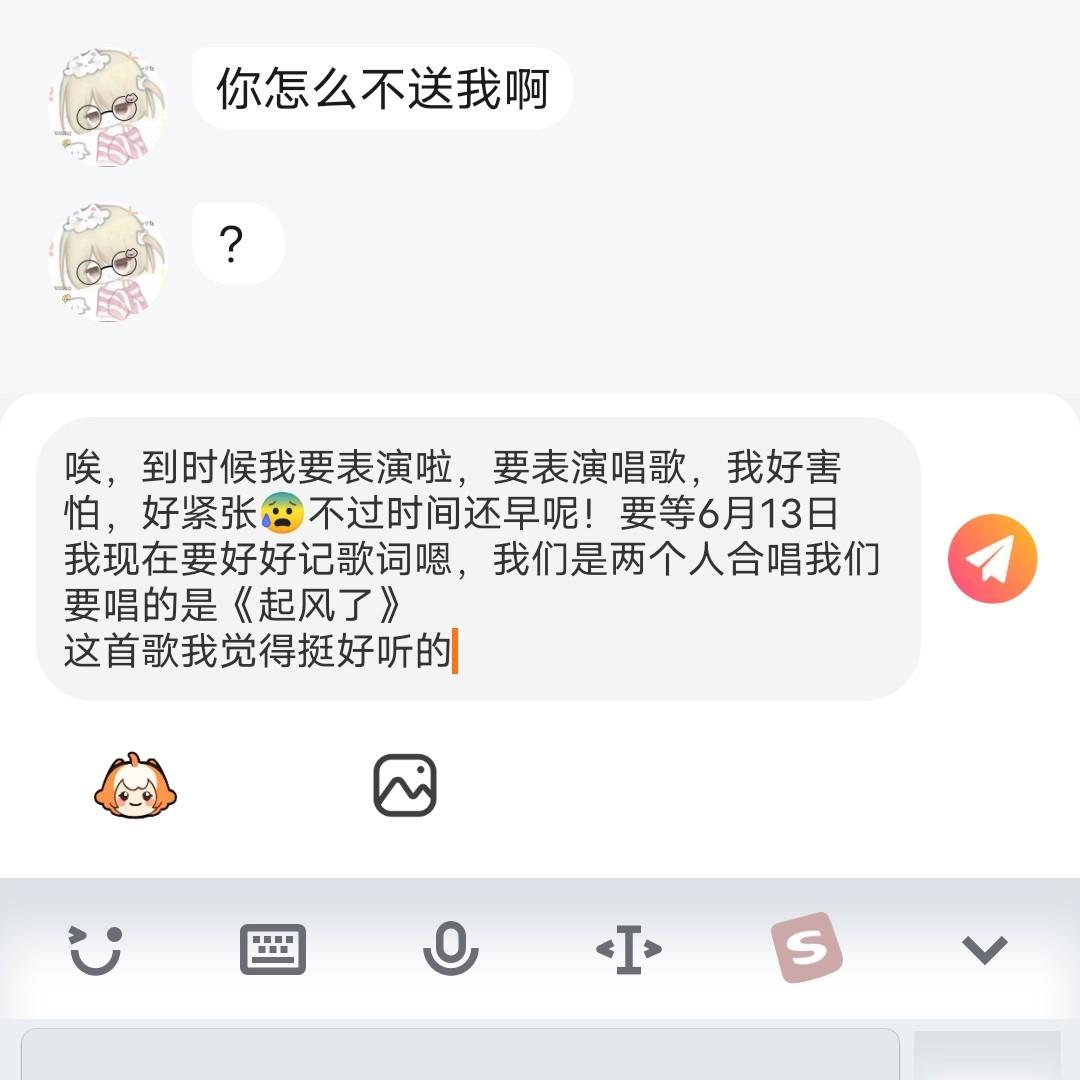Viewport: 1080px width, 1080px height.
Task: Open the image picker icon
Action: pos(405,785)
